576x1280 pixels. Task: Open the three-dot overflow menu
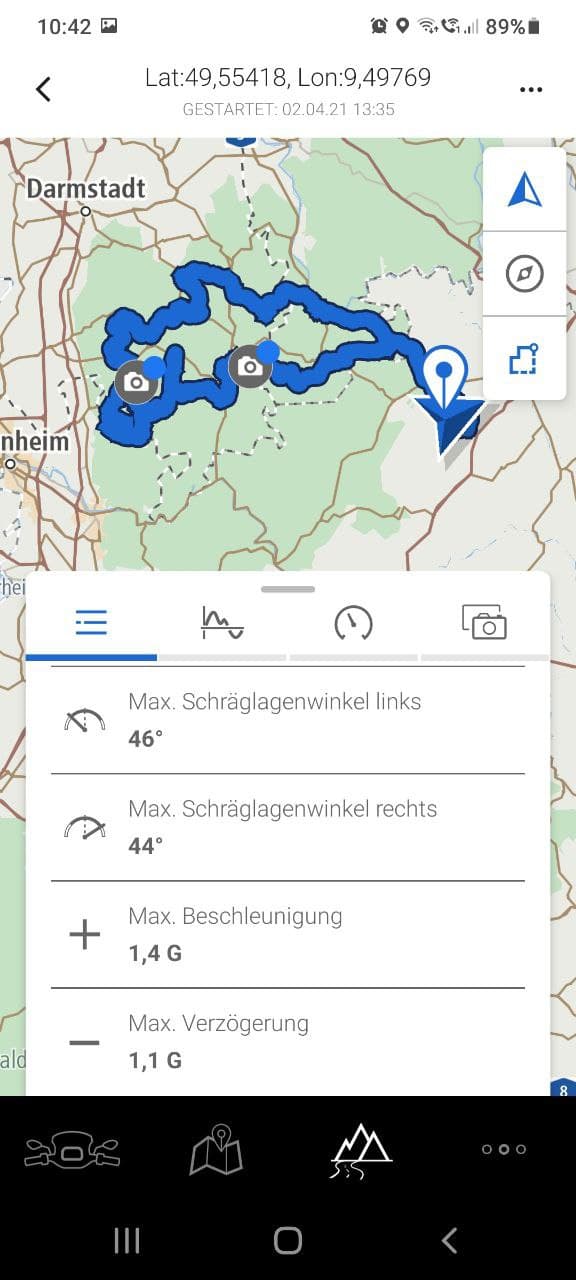pyautogui.click(x=531, y=90)
